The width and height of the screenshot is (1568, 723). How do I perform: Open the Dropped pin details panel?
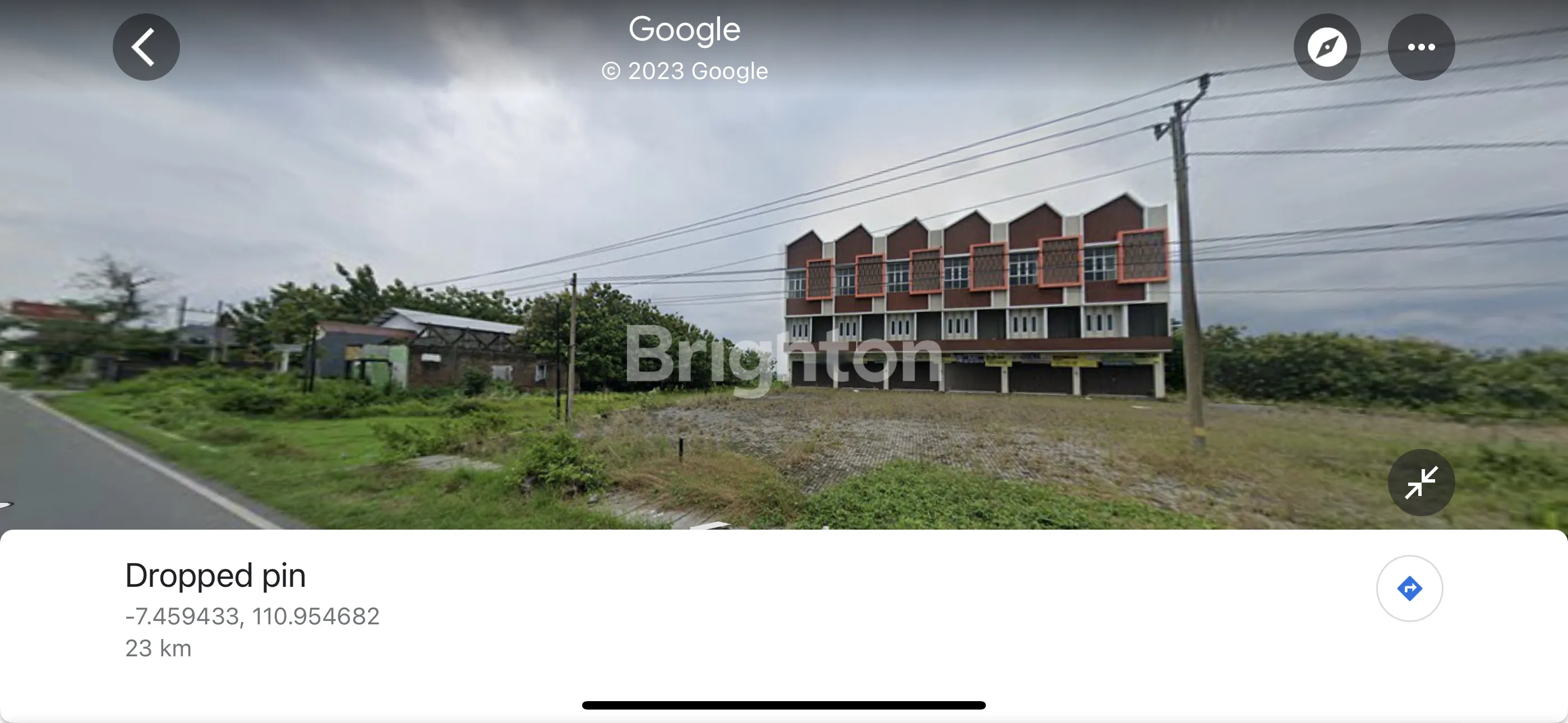(x=215, y=576)
